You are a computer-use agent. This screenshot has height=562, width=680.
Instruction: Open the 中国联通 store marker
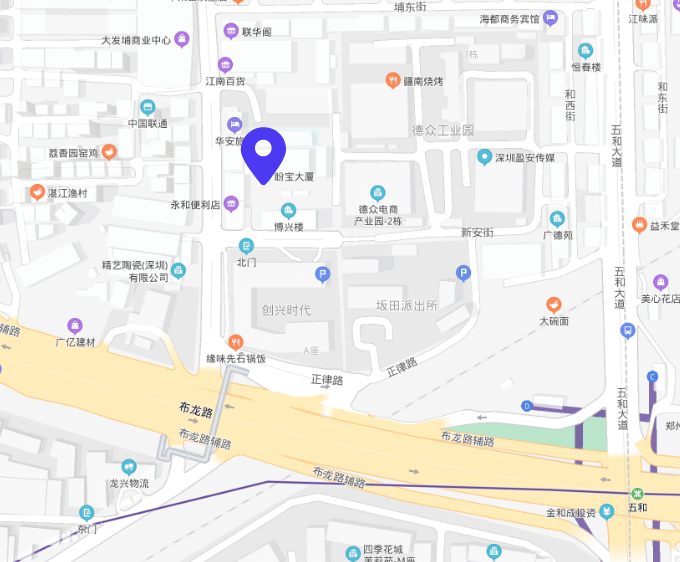pos(147,107)
